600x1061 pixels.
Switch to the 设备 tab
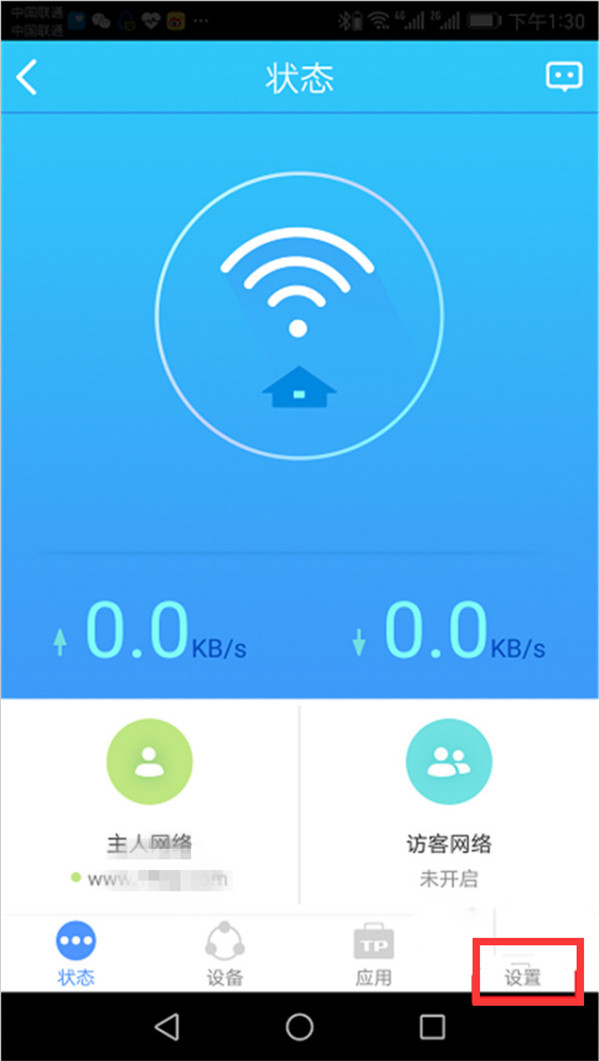click(x=225, y=953)
